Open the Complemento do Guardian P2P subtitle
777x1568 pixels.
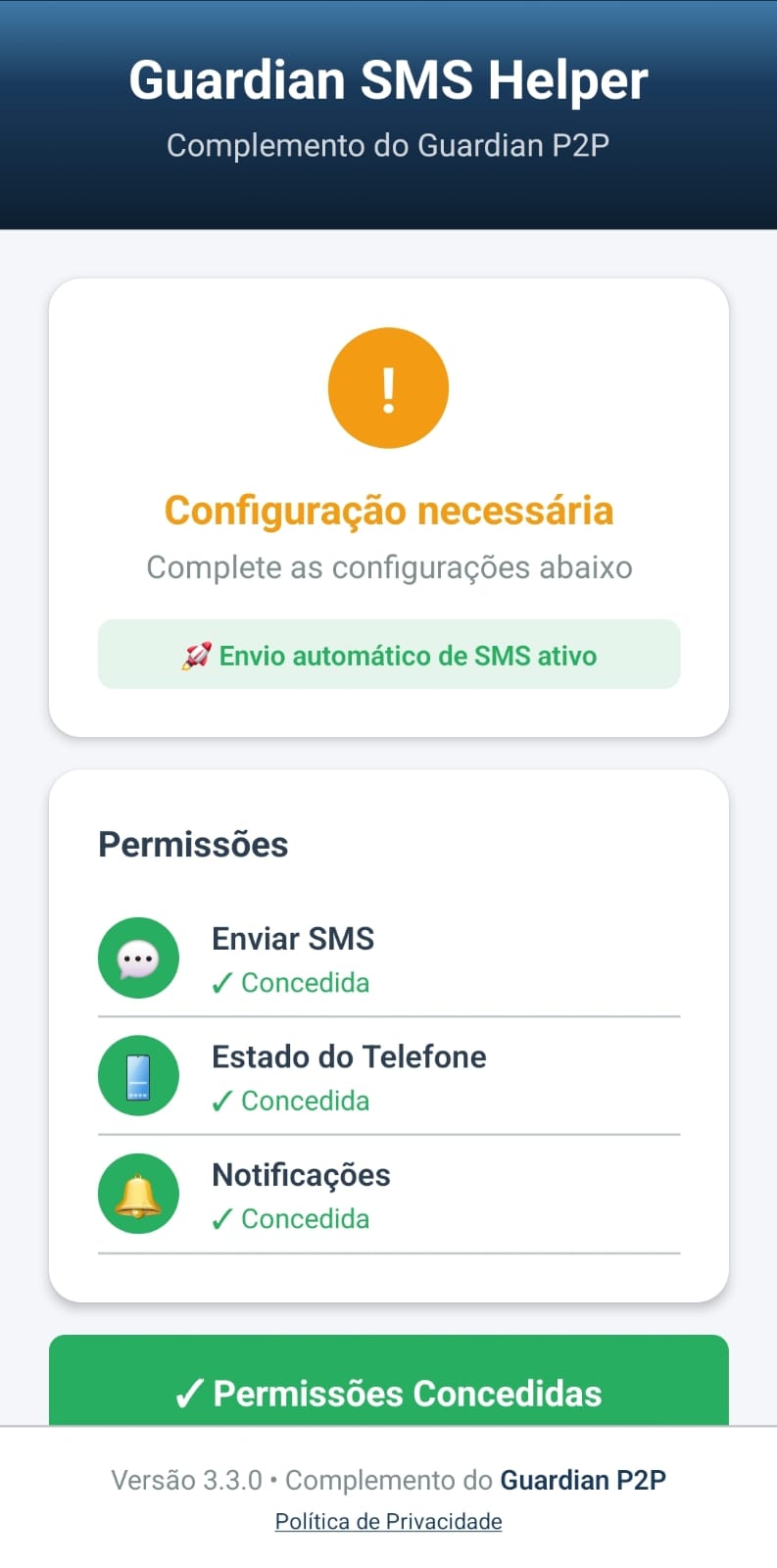(x=388, y=144)
